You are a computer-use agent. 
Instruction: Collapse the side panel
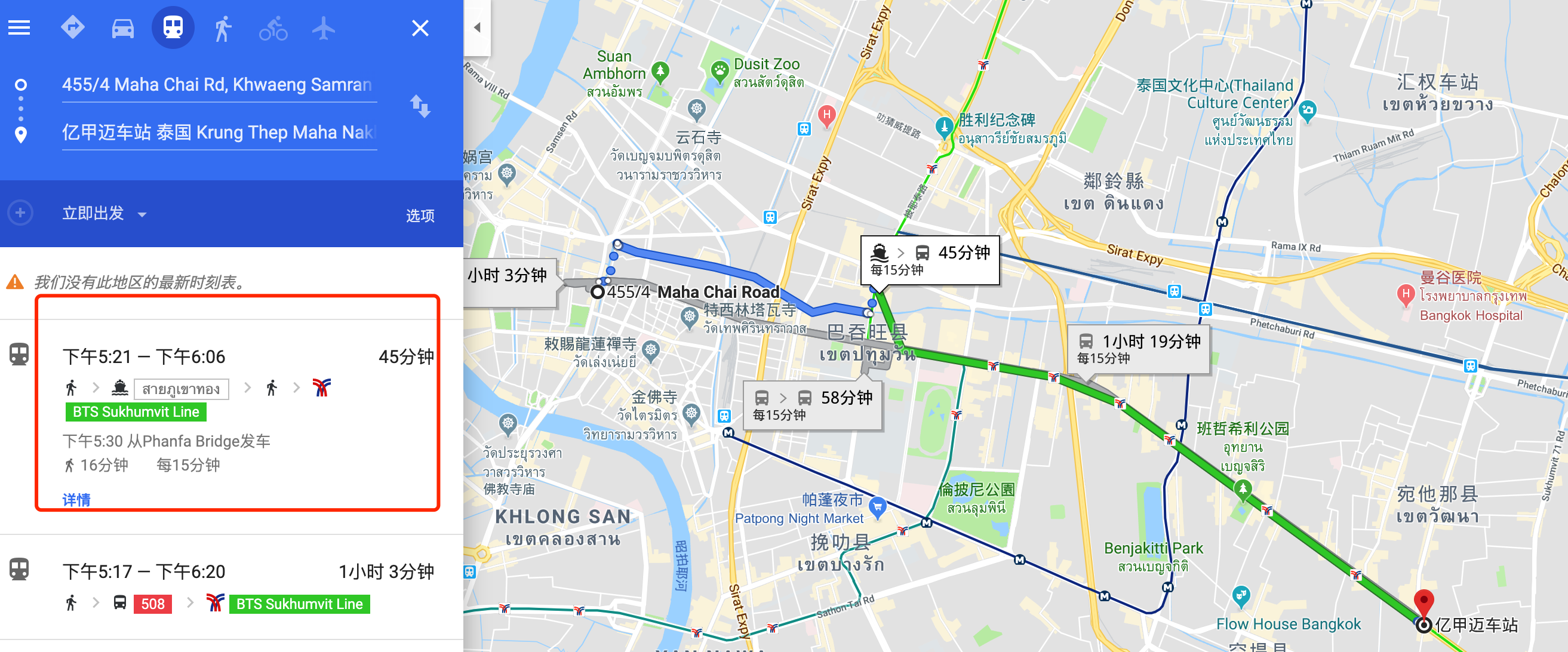pos(477,27)
